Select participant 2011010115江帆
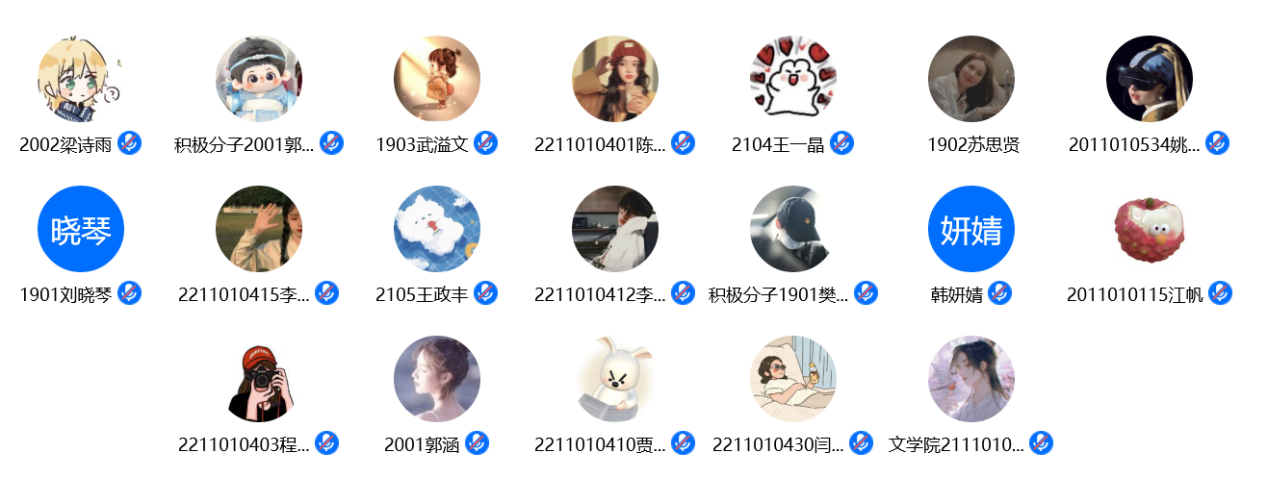 1149,229
